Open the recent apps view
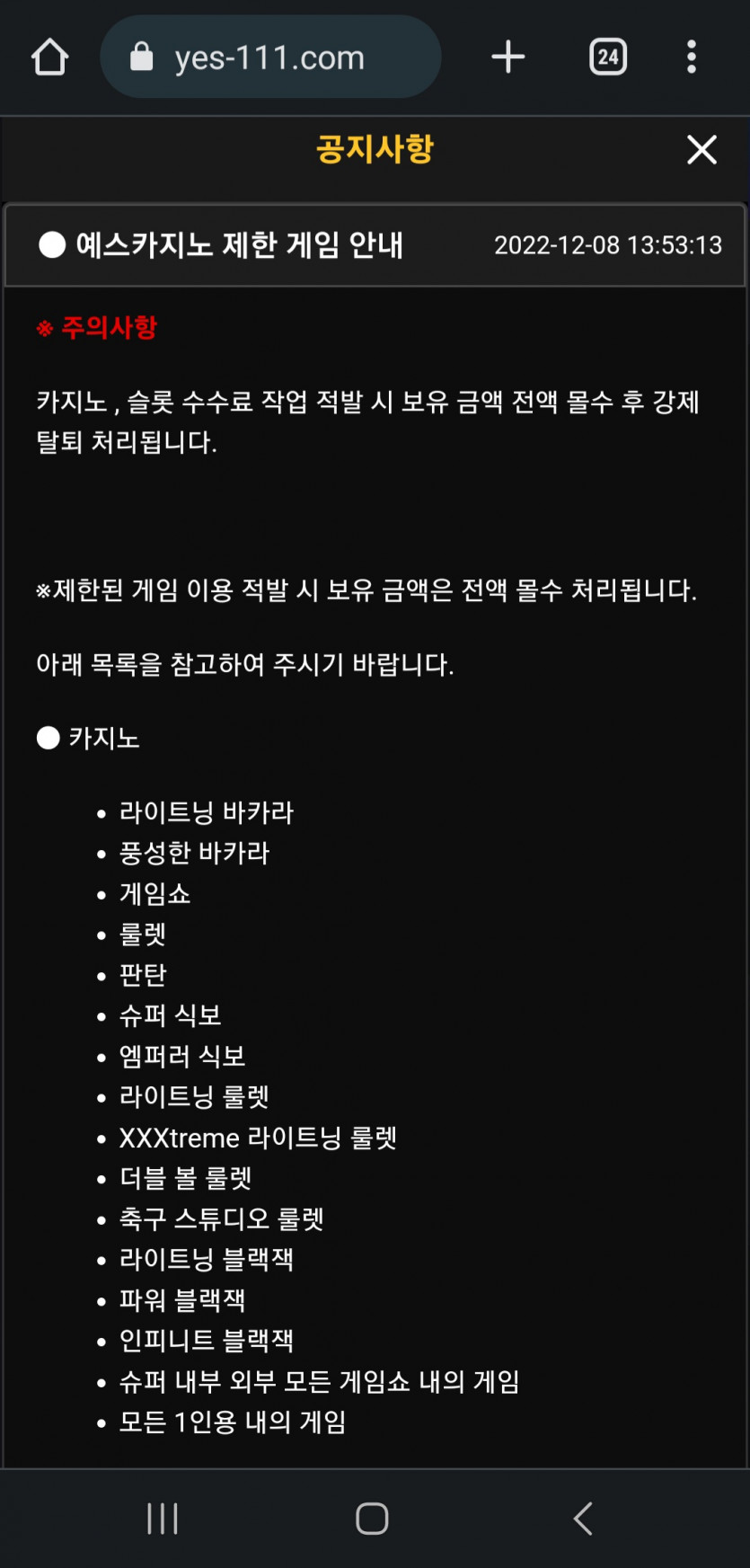The height and width of the screenshot is (1568, 750). point(163,1519)
